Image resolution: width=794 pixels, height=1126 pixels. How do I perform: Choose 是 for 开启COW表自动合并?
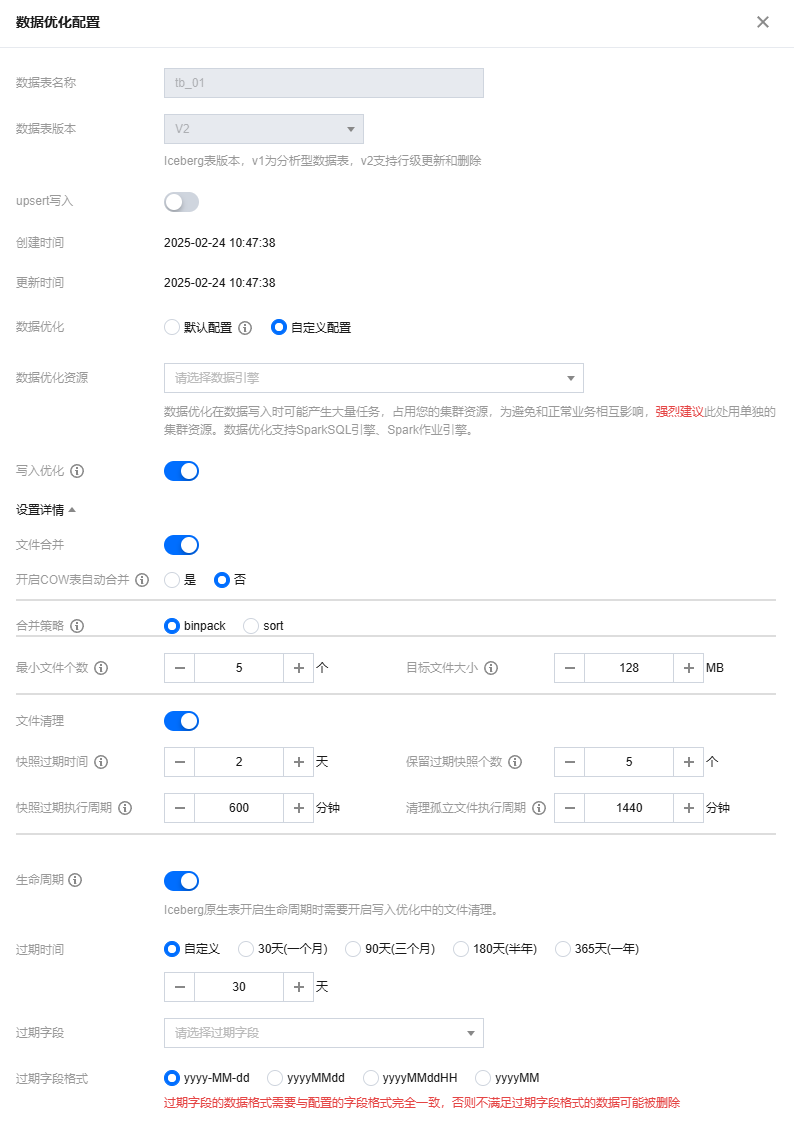tap(172, 580)
